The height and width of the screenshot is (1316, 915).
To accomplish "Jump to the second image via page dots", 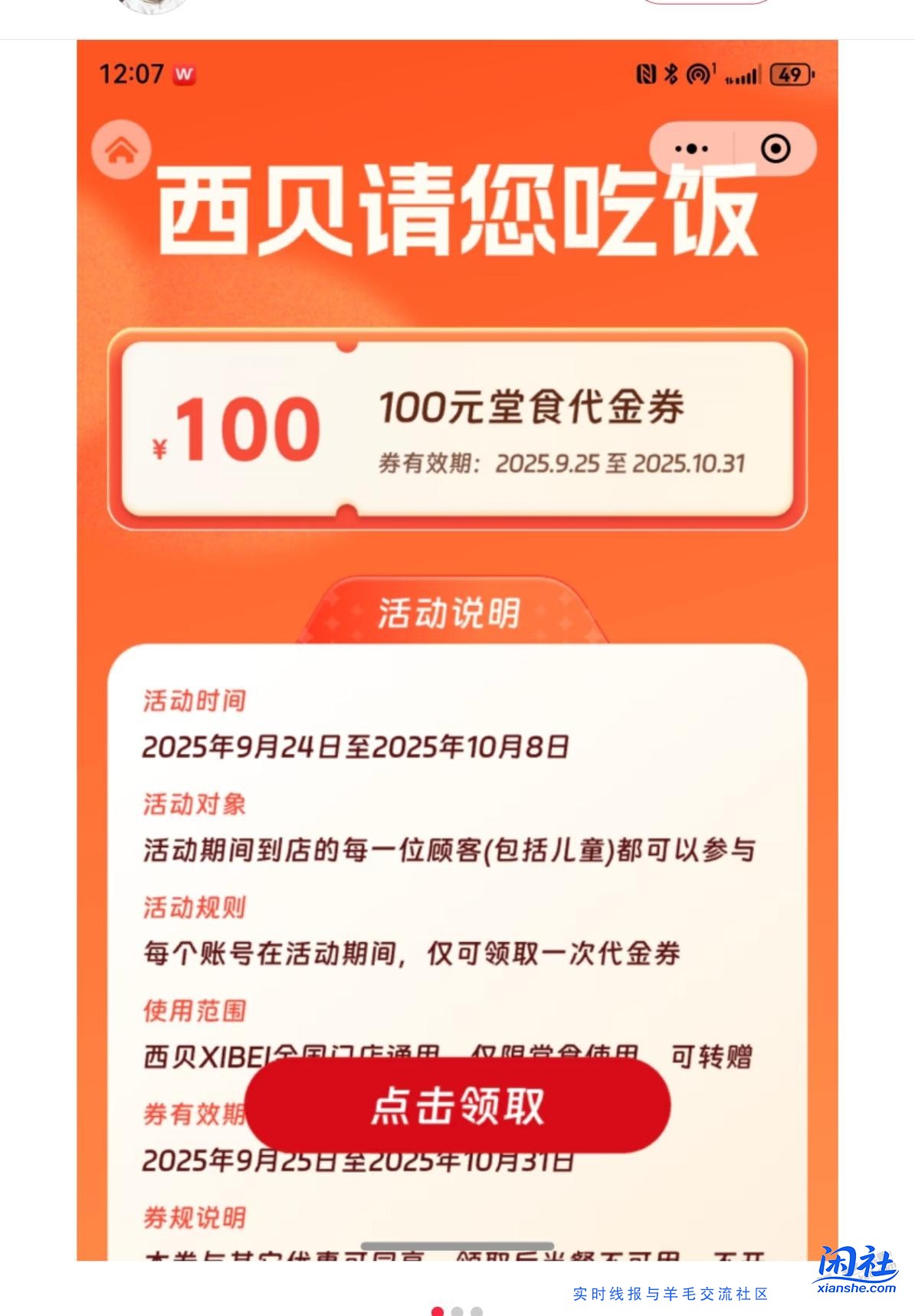I will tap(457, 1311).
